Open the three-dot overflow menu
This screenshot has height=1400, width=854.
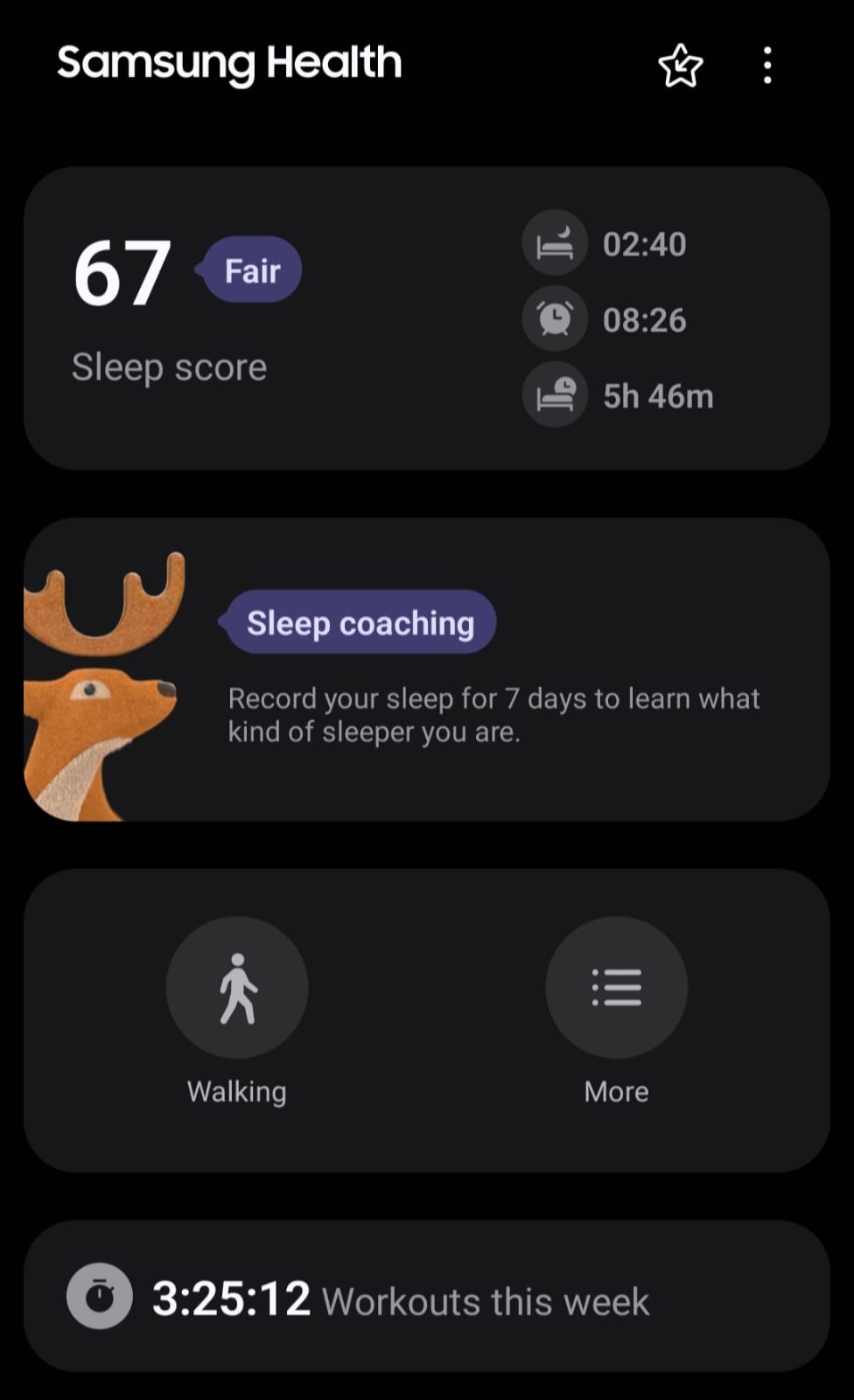coord(767,66)
